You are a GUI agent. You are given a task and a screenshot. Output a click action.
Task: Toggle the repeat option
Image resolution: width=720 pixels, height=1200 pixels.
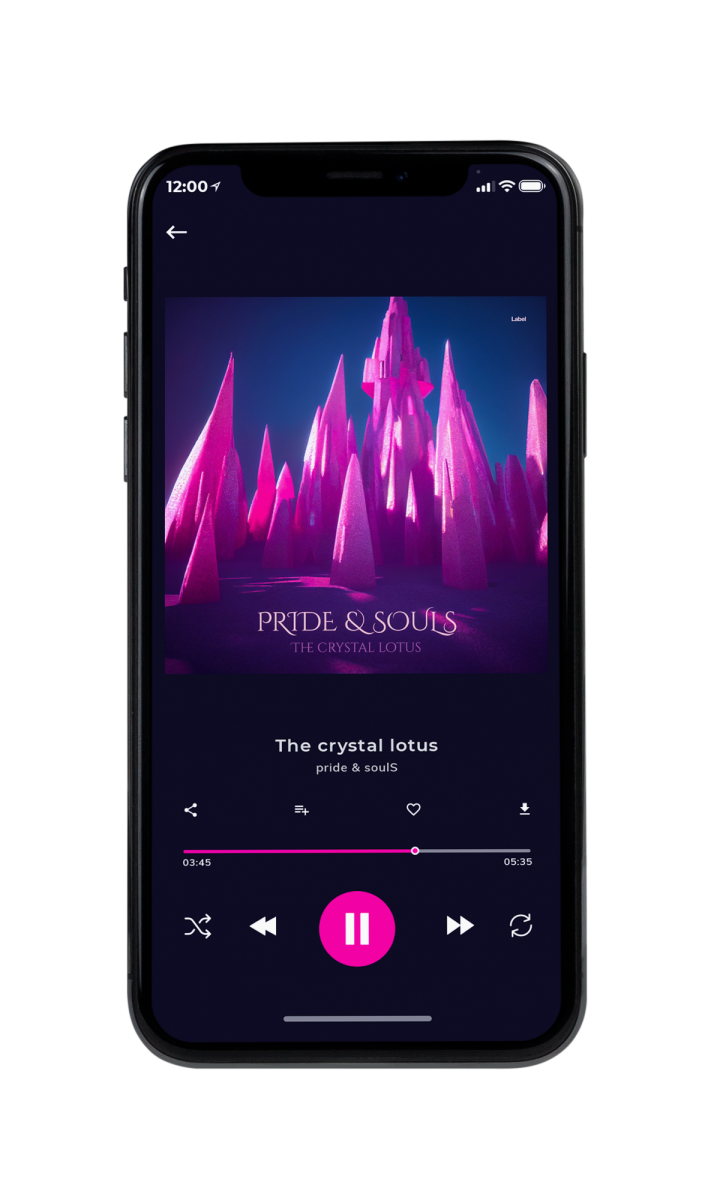(x=521, y=926)
